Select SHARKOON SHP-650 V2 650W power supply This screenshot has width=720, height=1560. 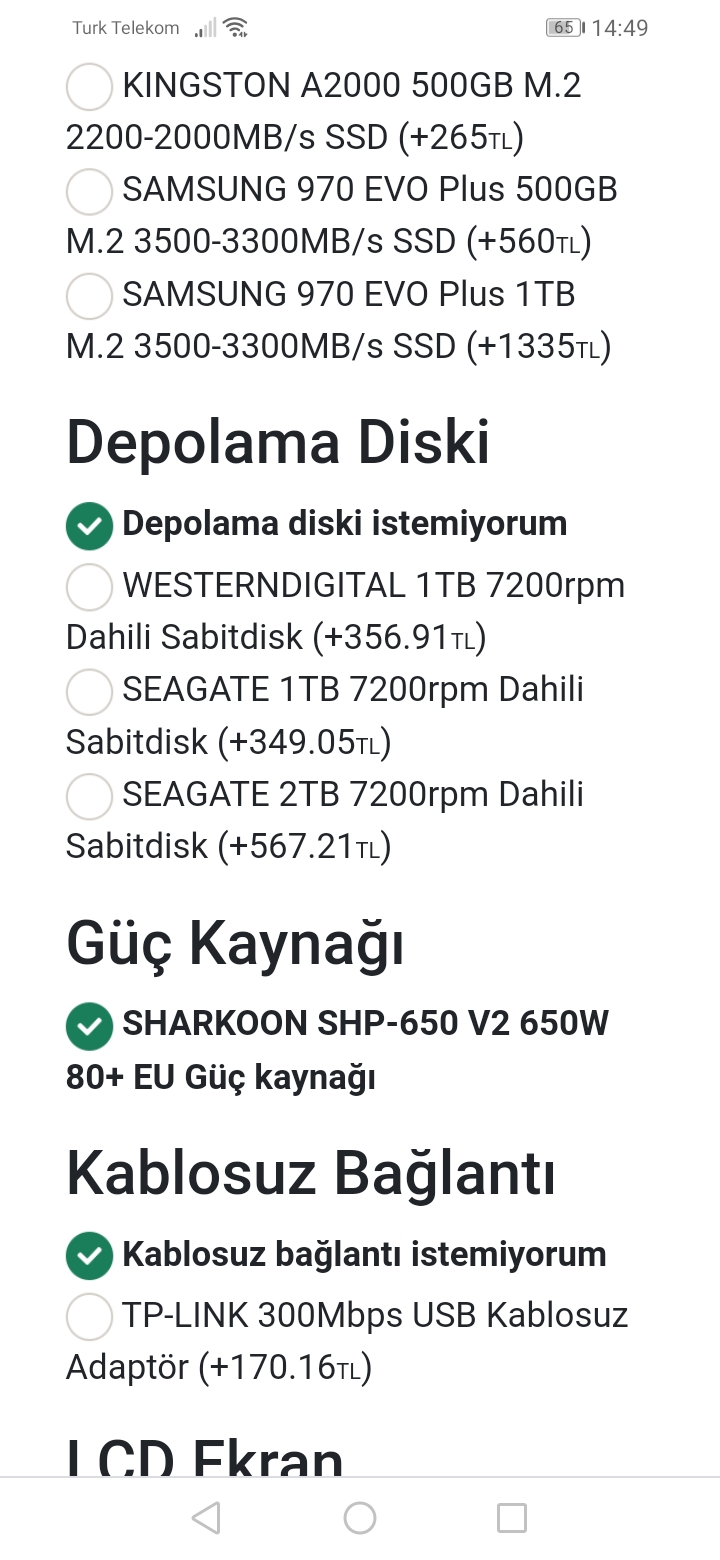click(89, 1025)
